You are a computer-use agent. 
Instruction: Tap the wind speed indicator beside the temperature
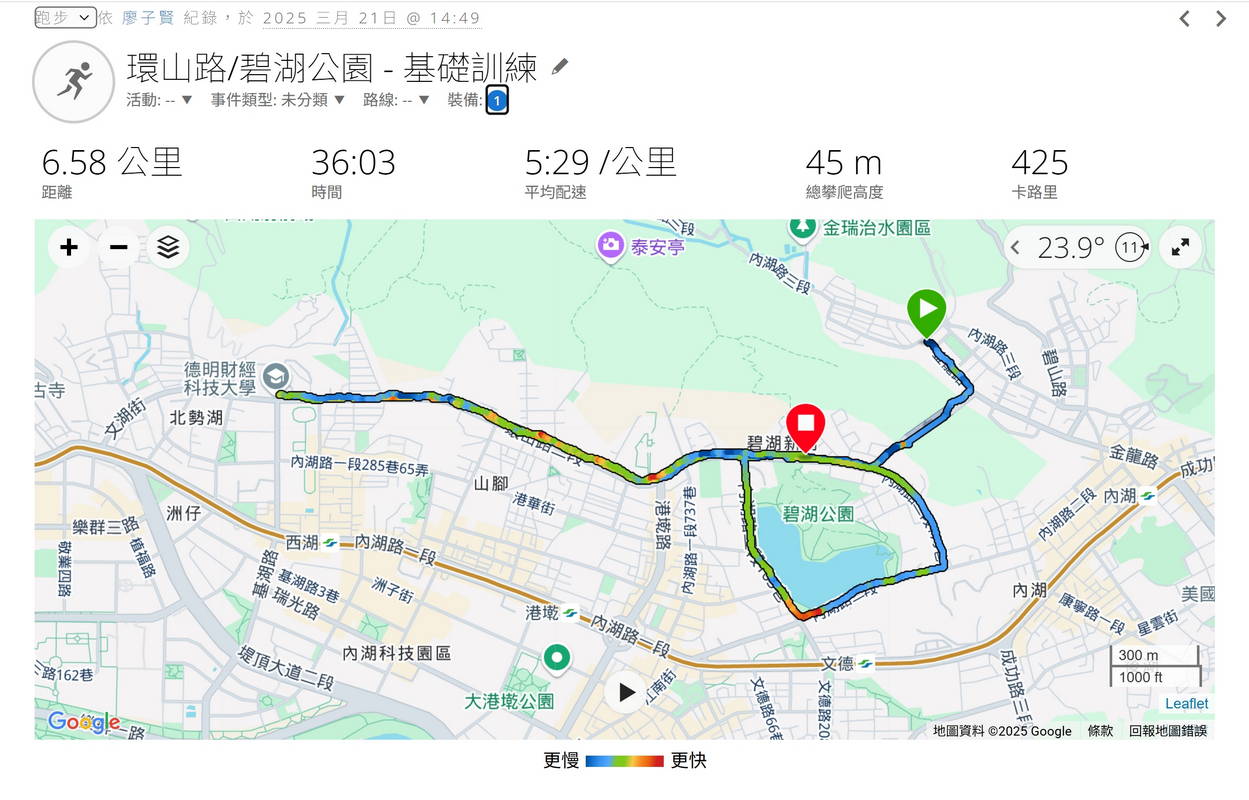[x=1132, y=248]
